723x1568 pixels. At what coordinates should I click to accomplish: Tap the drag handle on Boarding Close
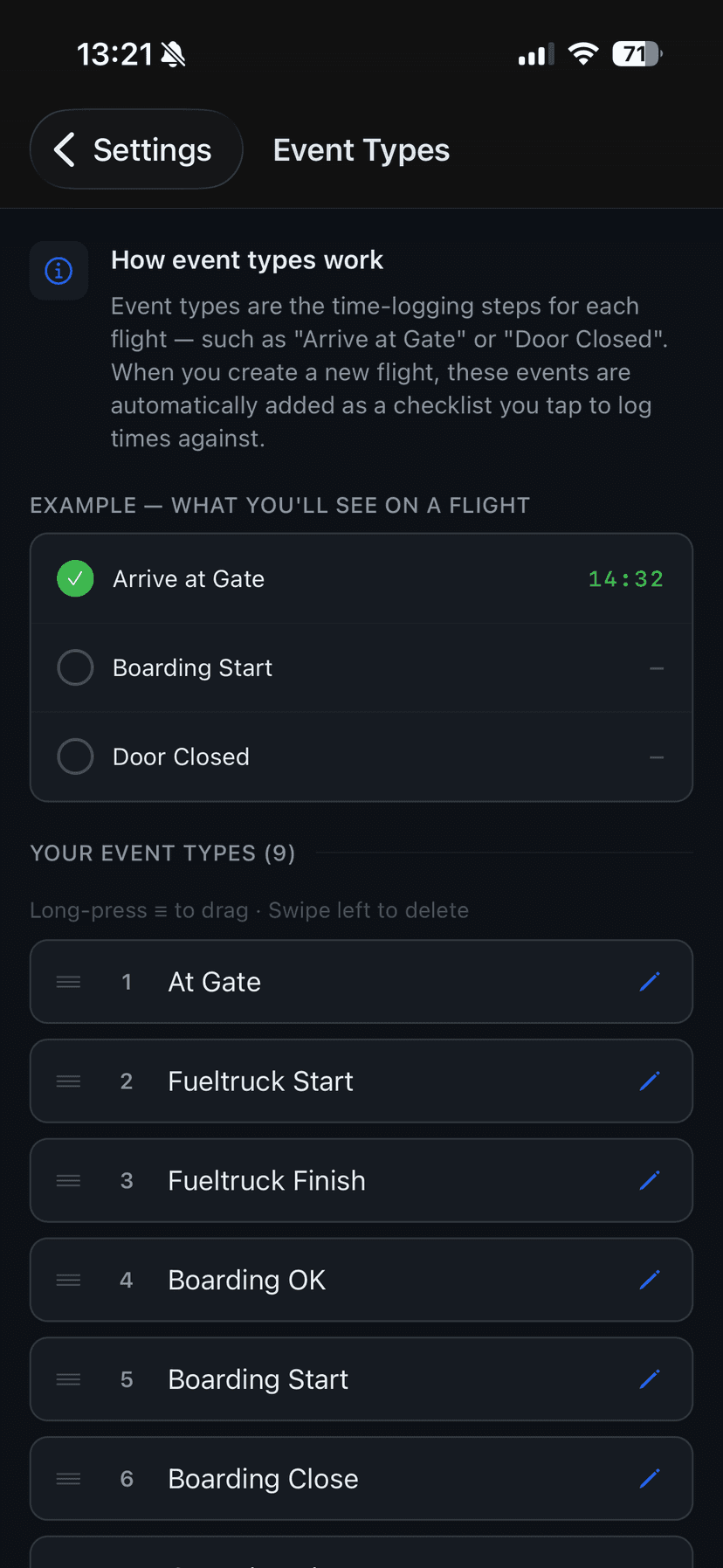click(67, 1478)
